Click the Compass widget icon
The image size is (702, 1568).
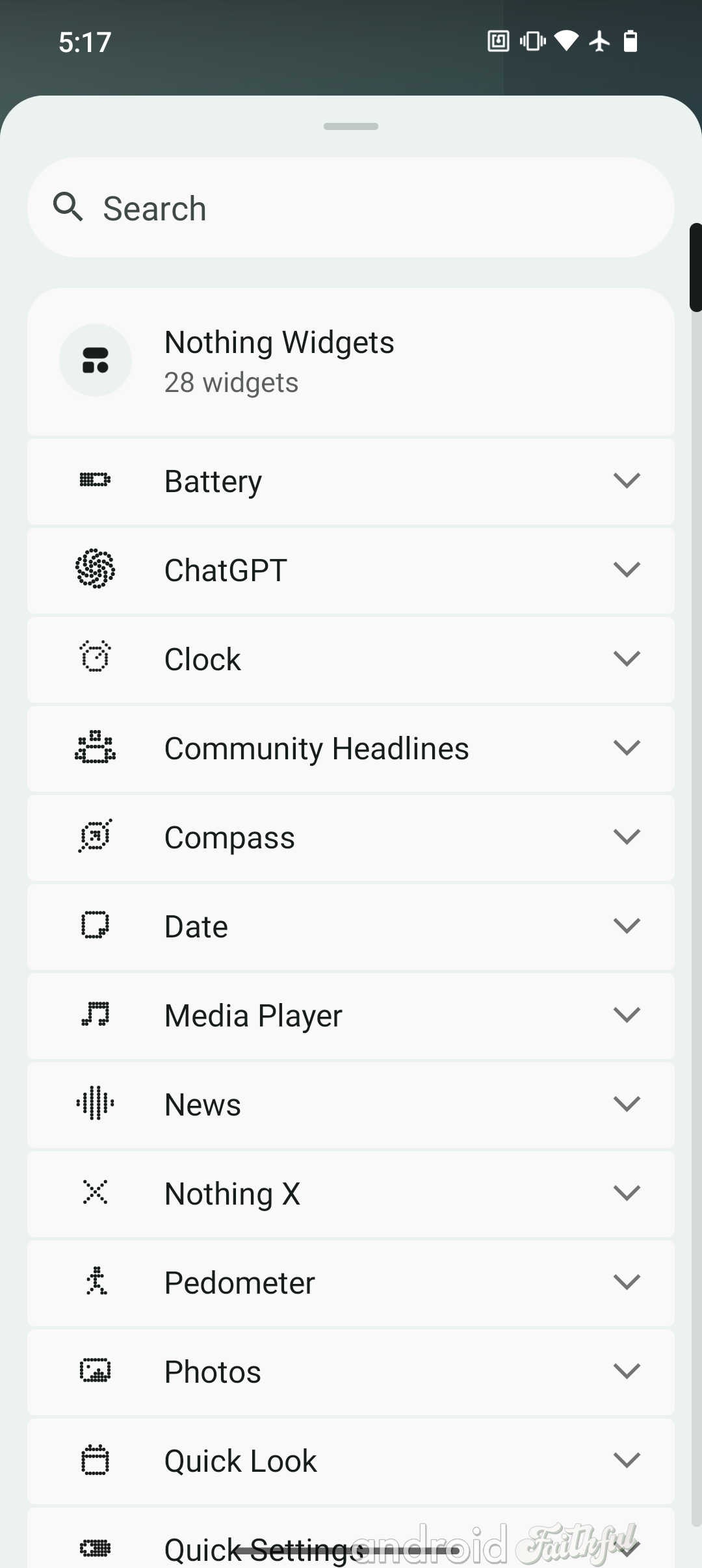(x=96, y=837)
